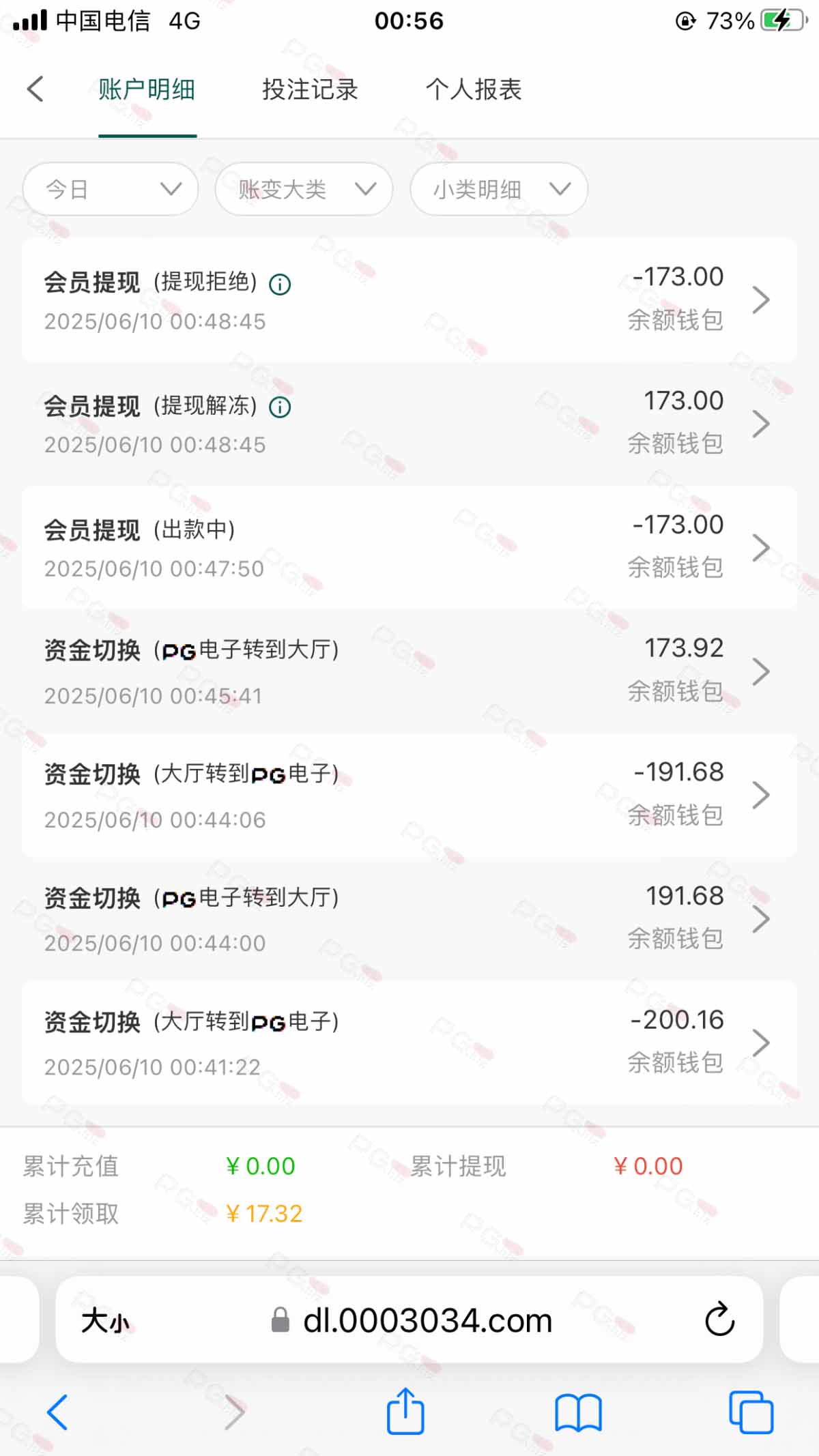Open the -200.16 大厅转到PG电子 transfer

click(409, 1043)
